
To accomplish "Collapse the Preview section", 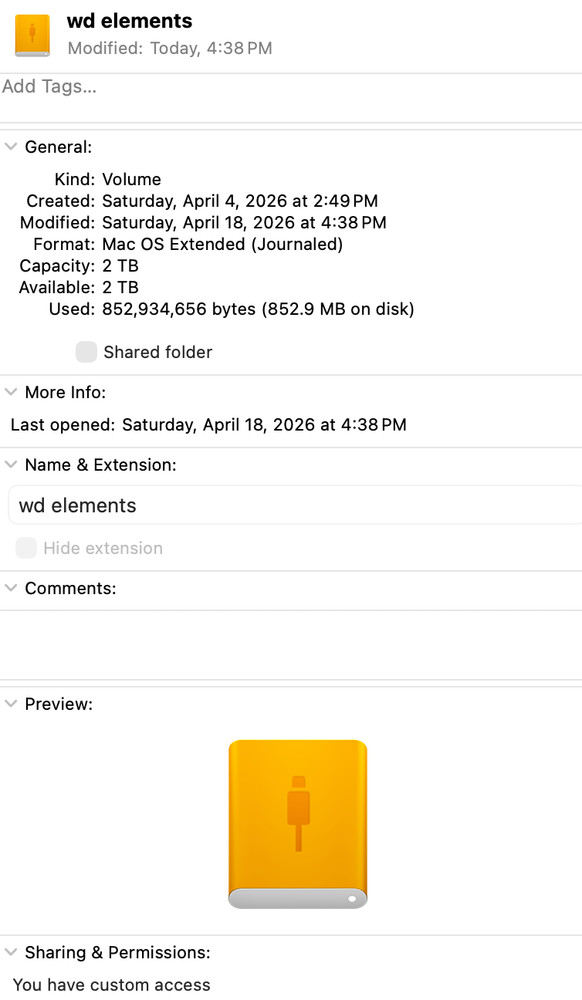I will click(11, 704).
